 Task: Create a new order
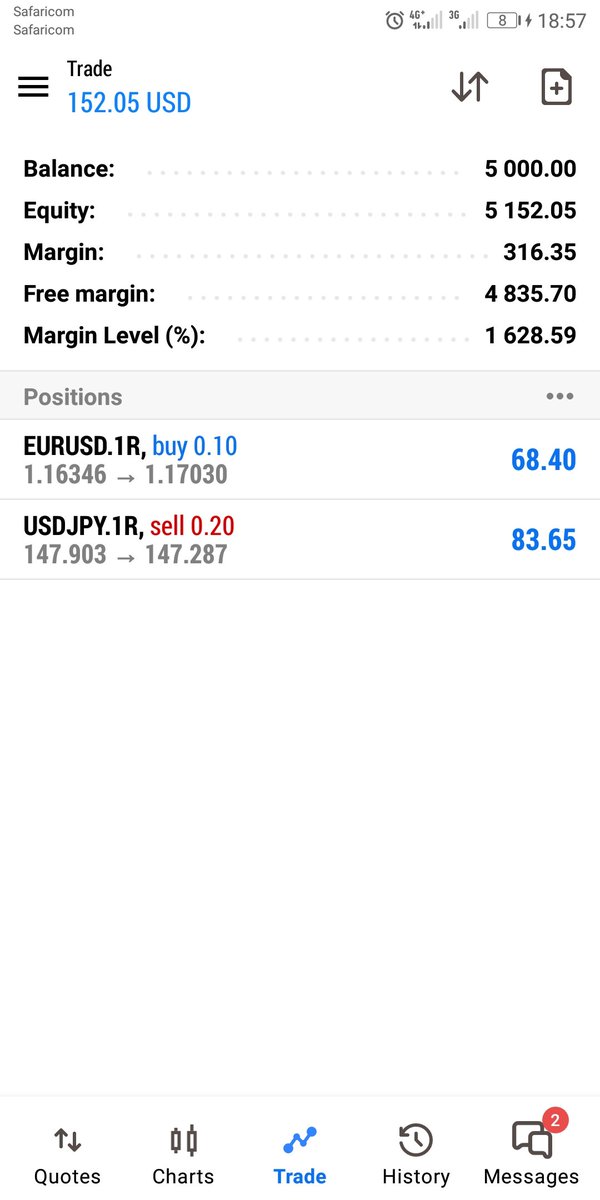556,87
